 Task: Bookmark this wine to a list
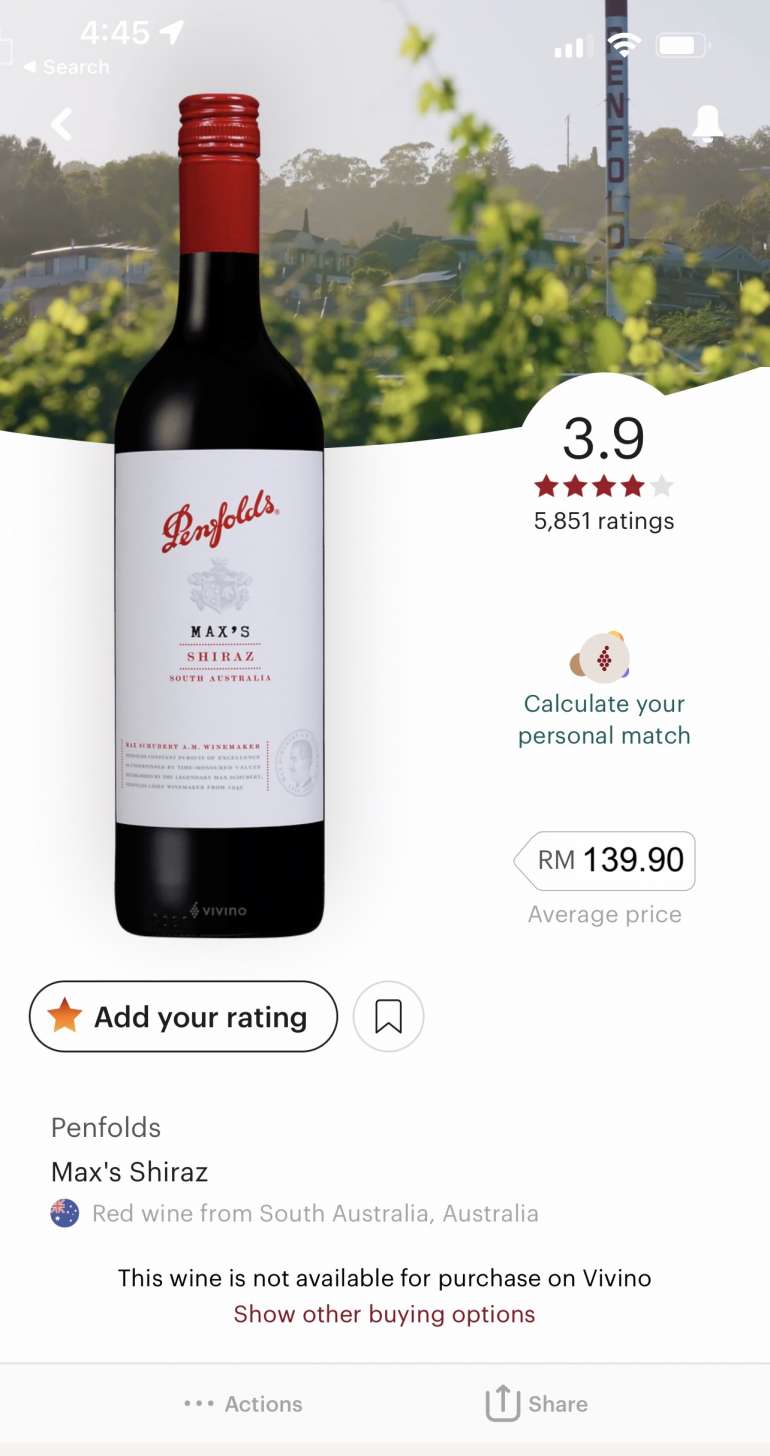tap(388, 1016)
